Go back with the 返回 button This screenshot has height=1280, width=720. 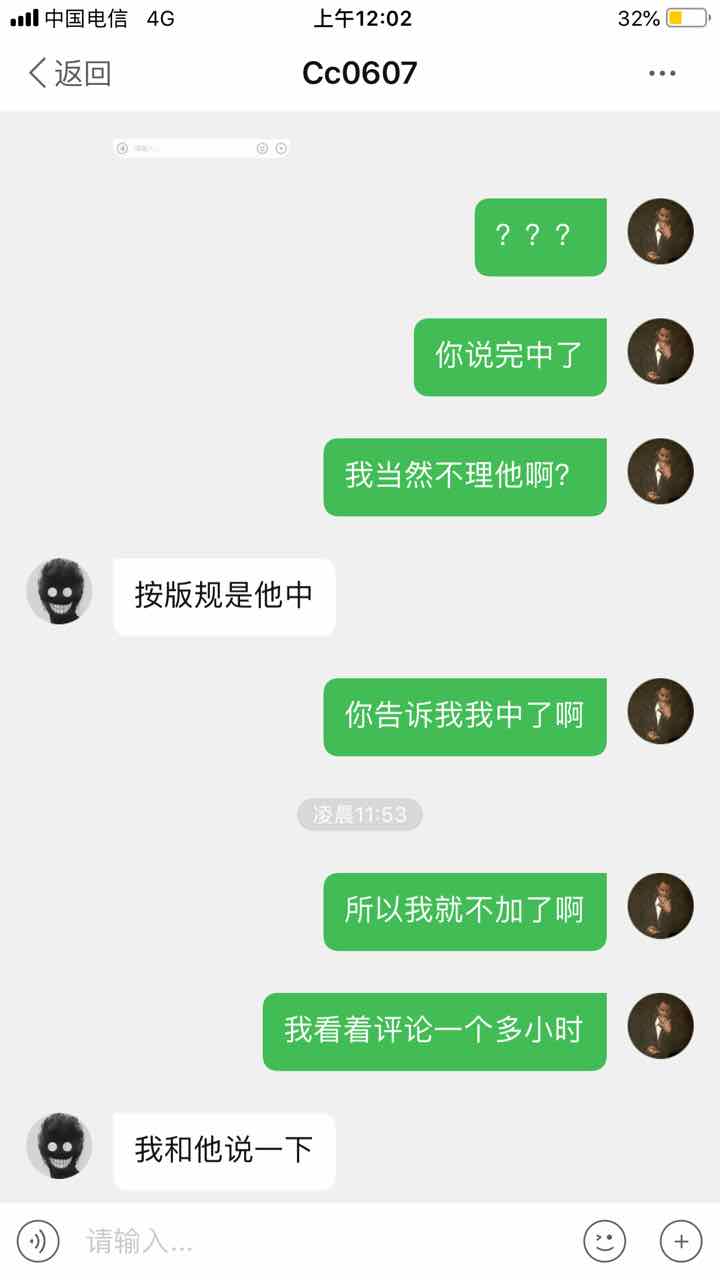(68, 73)
